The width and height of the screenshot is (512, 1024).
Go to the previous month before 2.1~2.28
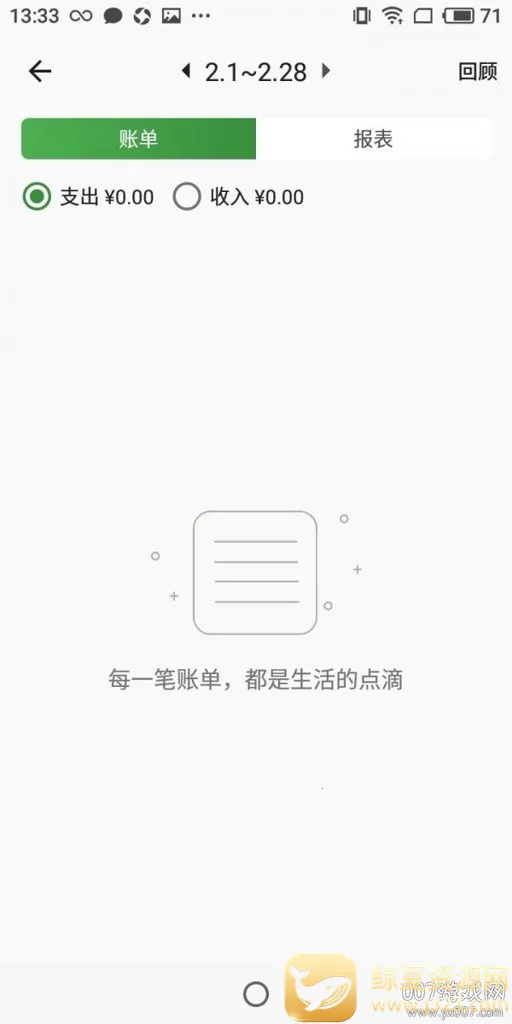pyautogui.click(x=186, y=71)
